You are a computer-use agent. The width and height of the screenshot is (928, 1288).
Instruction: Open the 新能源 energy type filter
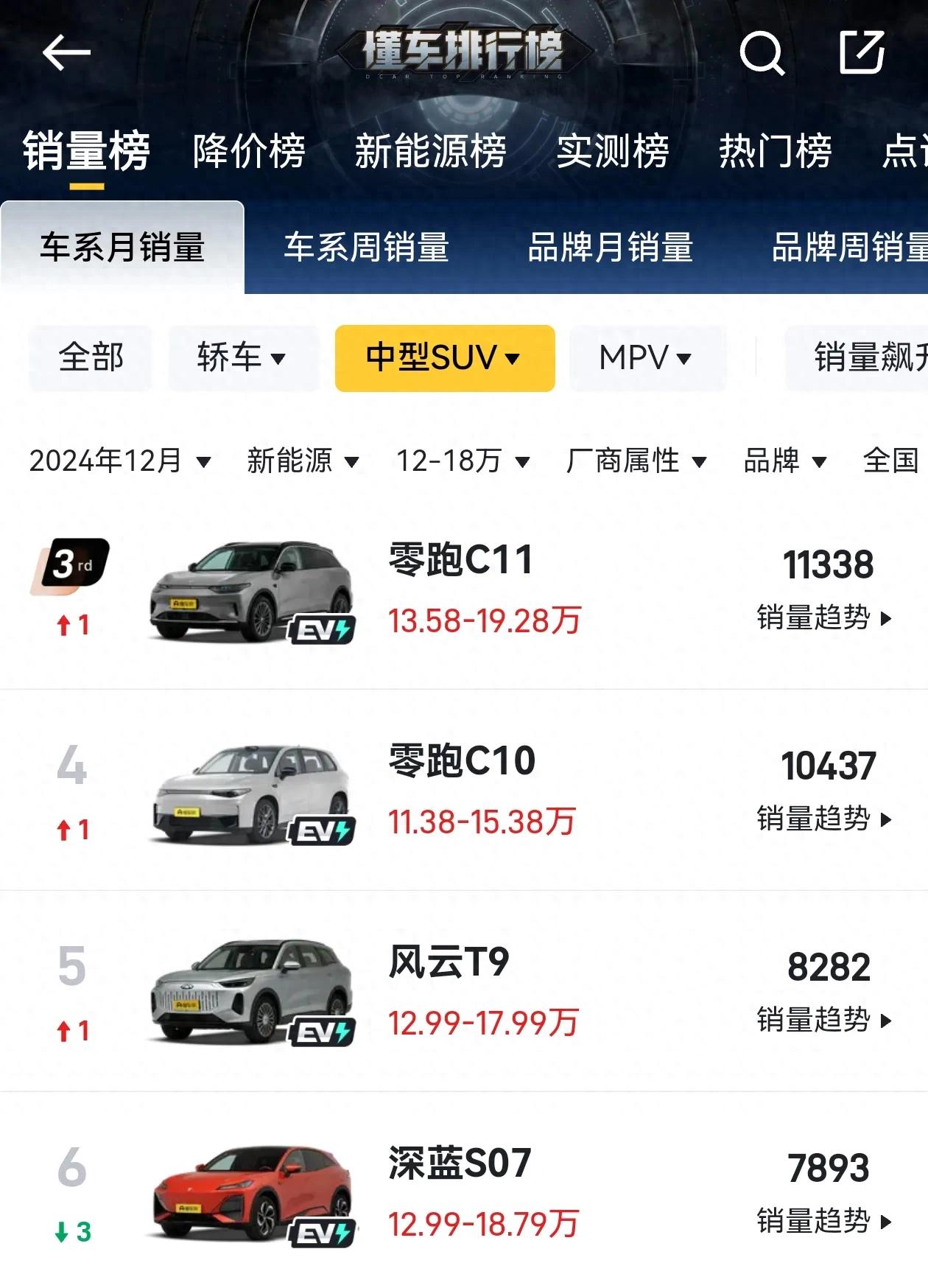coord(303,461)
